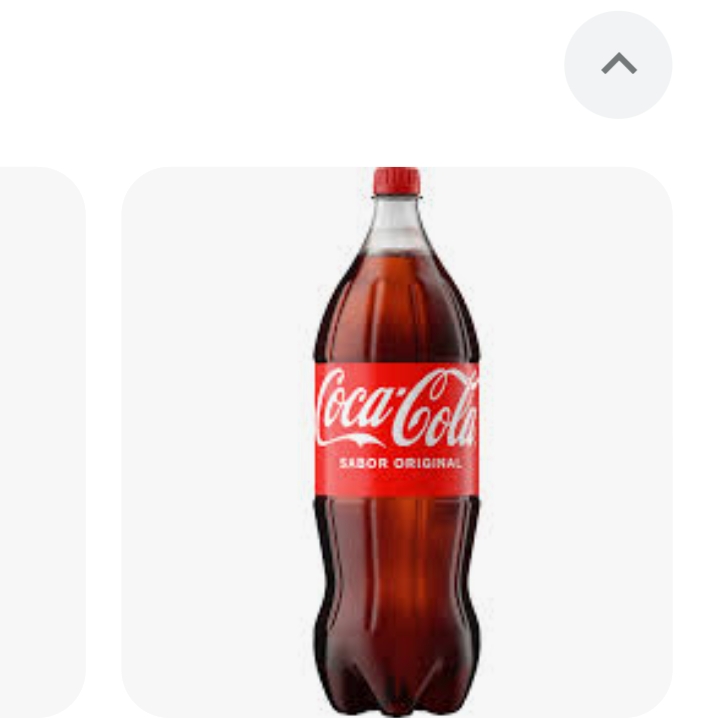Collapse the section with the chevron button
The height and width of the screenshot is (720, 720).
618,65
